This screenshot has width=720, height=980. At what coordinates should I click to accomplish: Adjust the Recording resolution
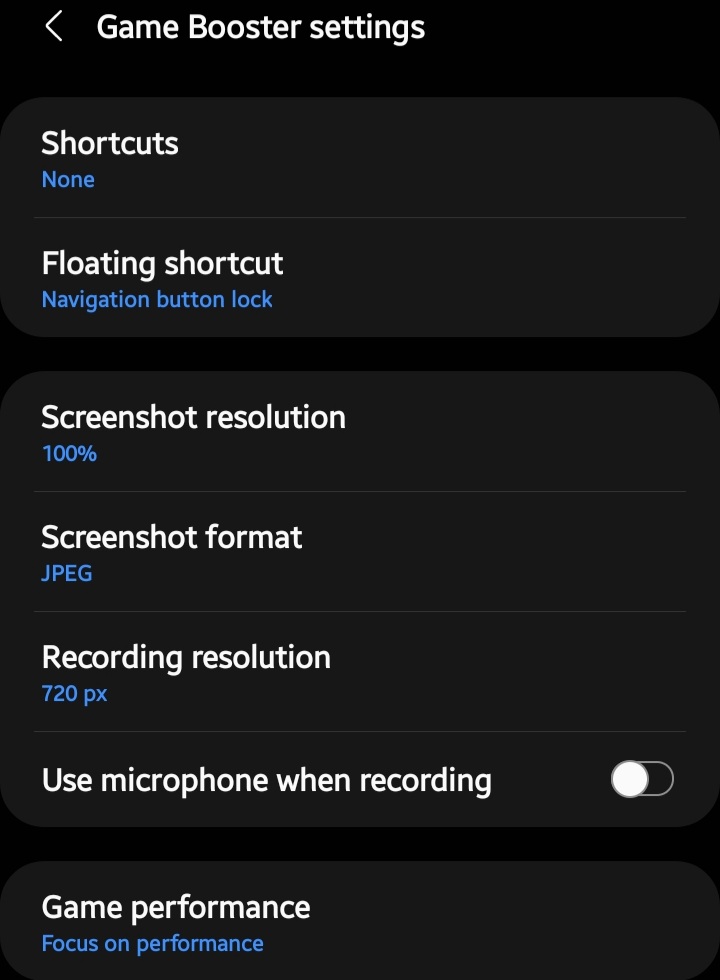tap(360, 672)
